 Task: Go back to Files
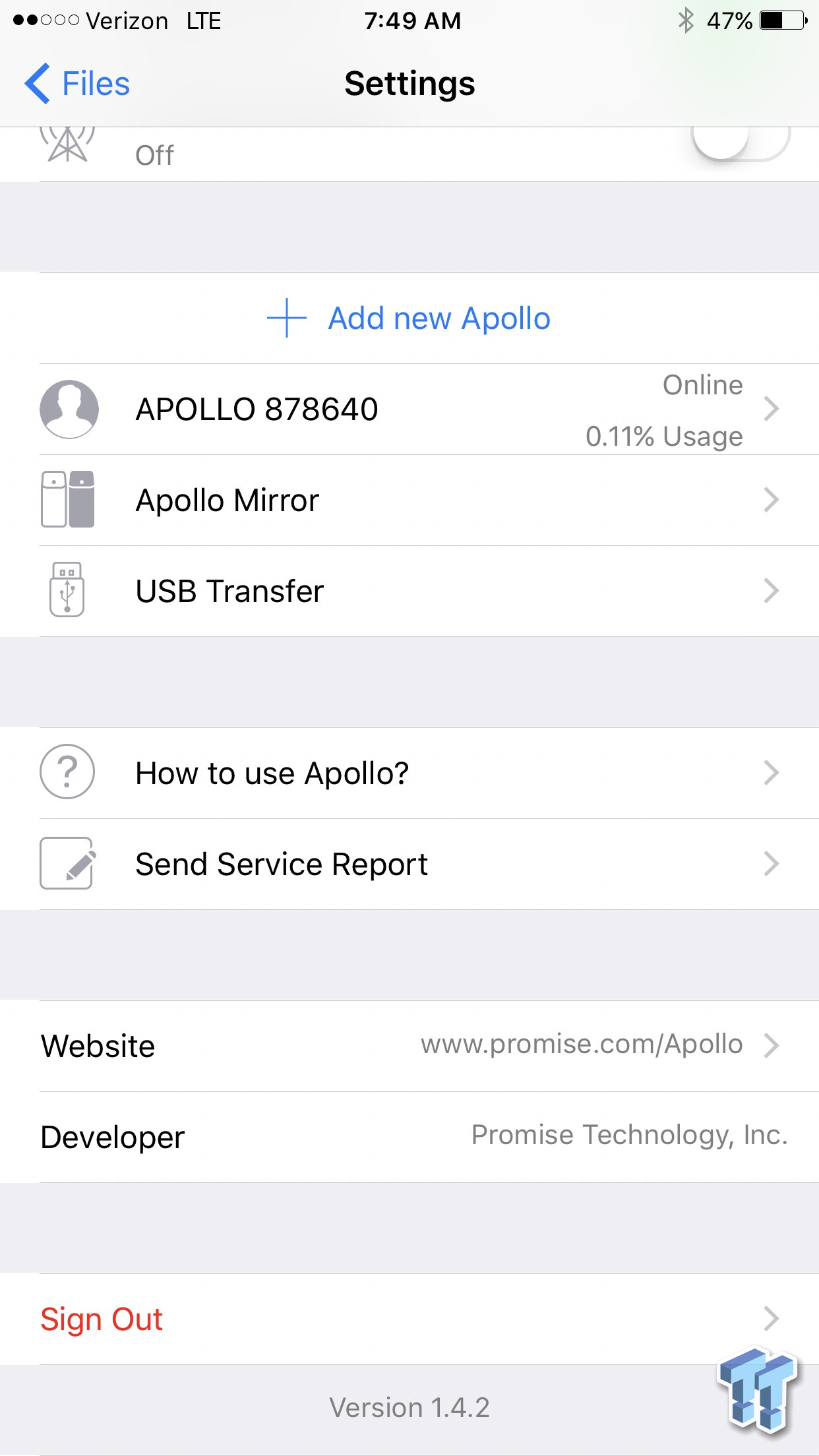click(x=77, y=84)
